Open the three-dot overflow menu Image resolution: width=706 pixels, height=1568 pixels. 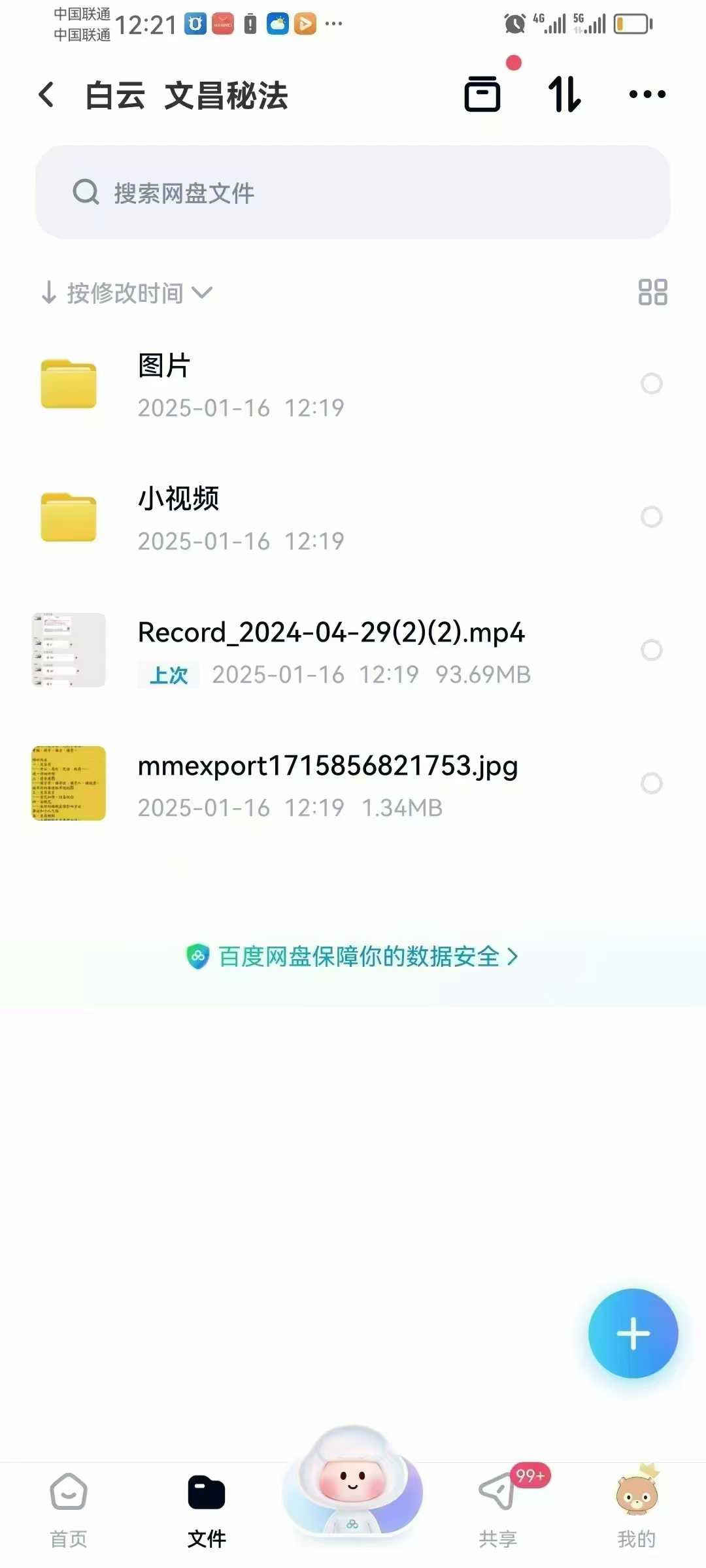pyautogui.click(x=647, y=94)
